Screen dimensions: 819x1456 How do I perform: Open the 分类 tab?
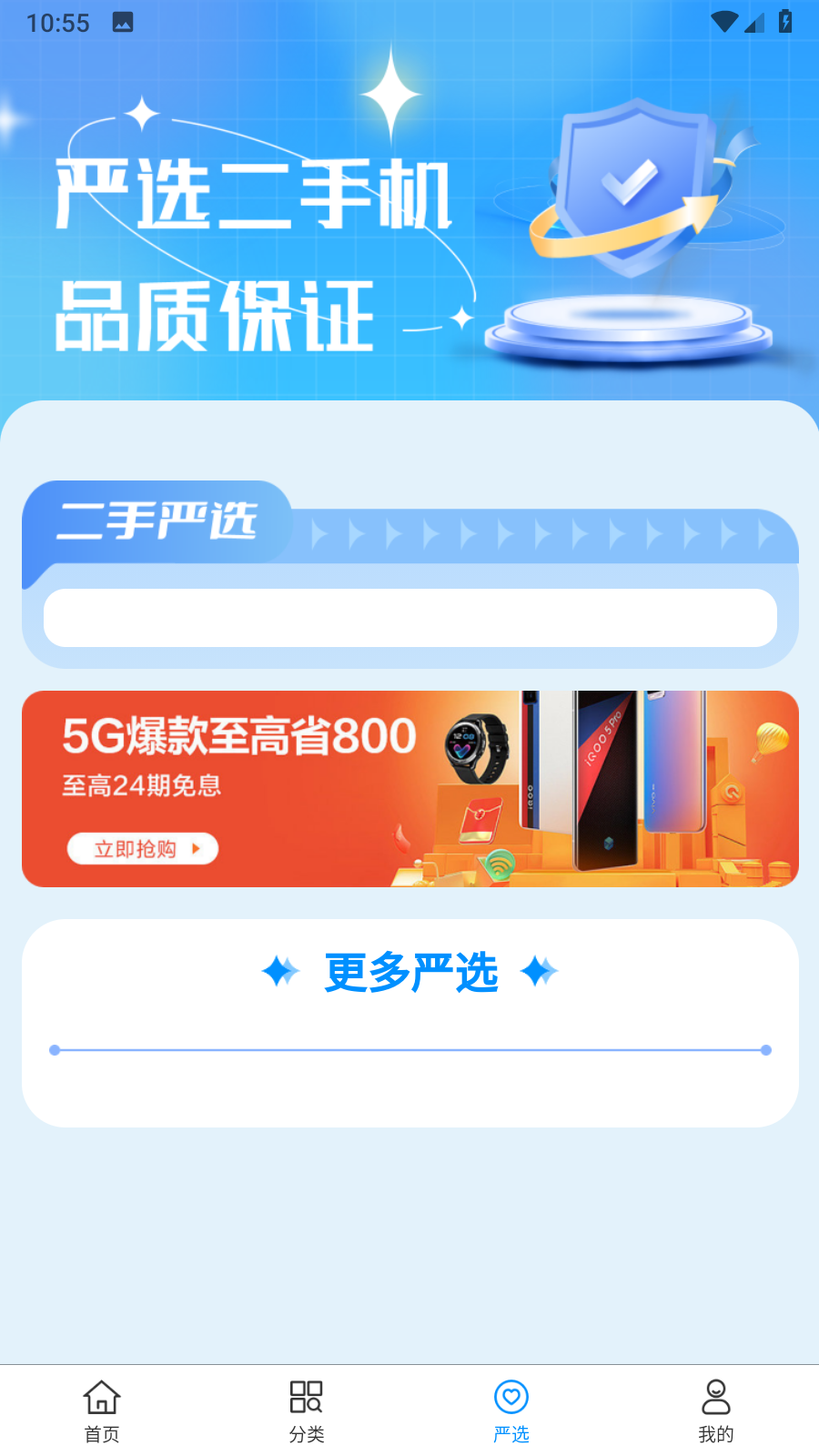[x=307, y=1410]
